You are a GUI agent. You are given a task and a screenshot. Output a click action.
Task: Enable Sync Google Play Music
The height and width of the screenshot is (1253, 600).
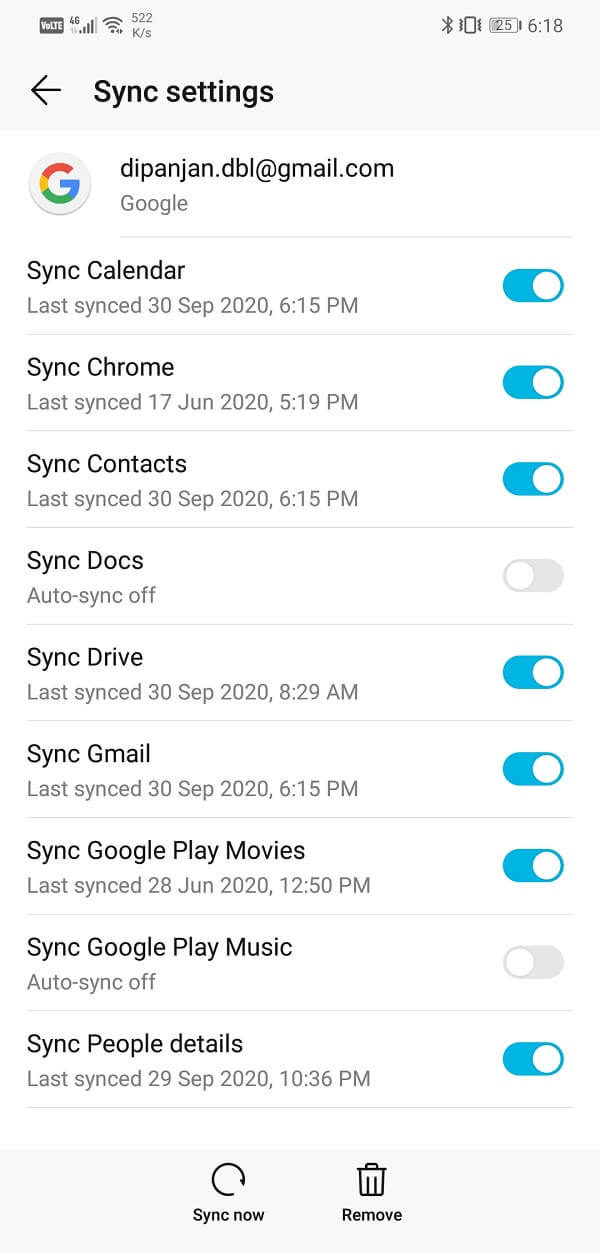click(x=533, y=963)
